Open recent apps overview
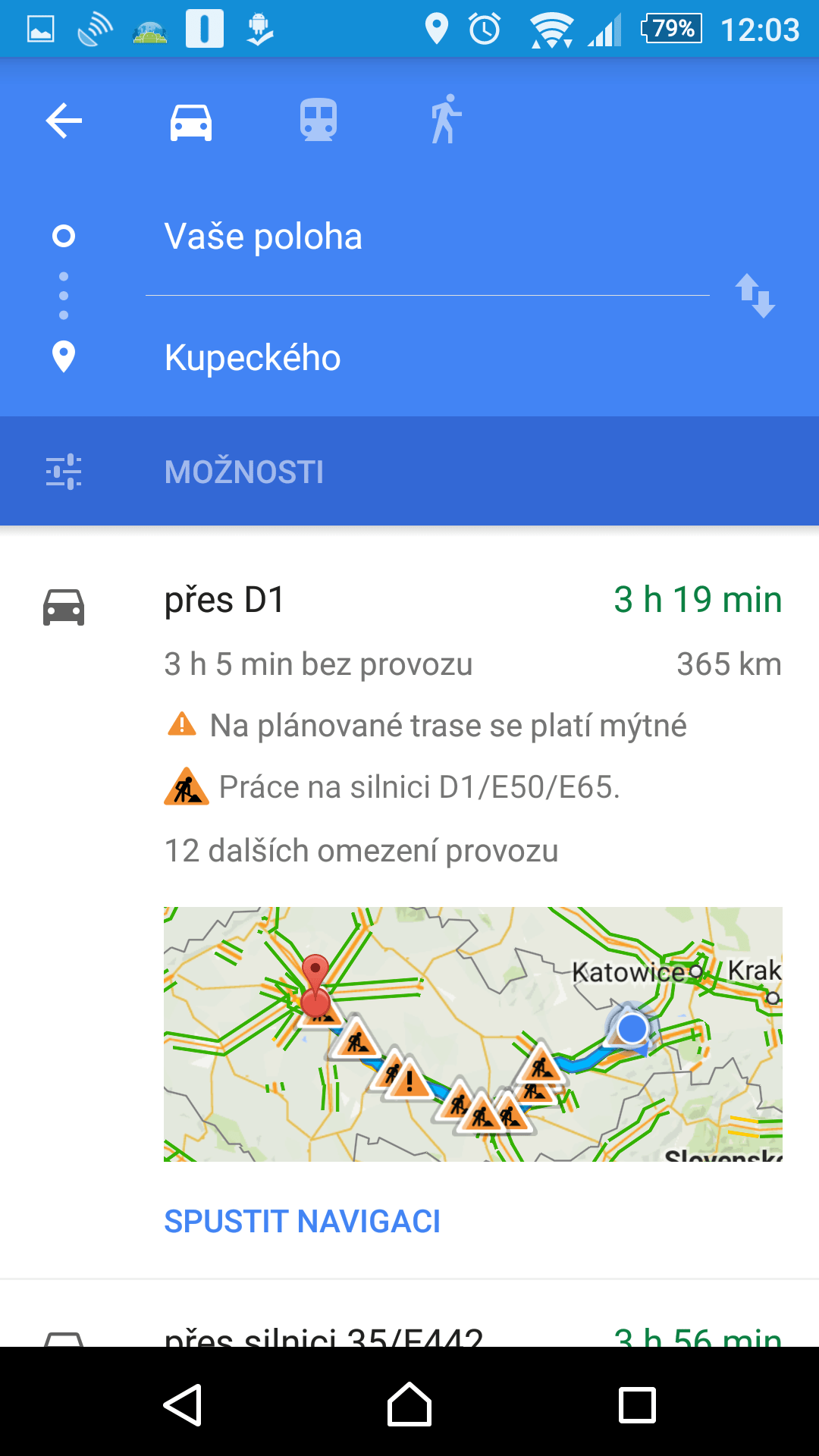The image size is (819, 1456). [638, 1404]
